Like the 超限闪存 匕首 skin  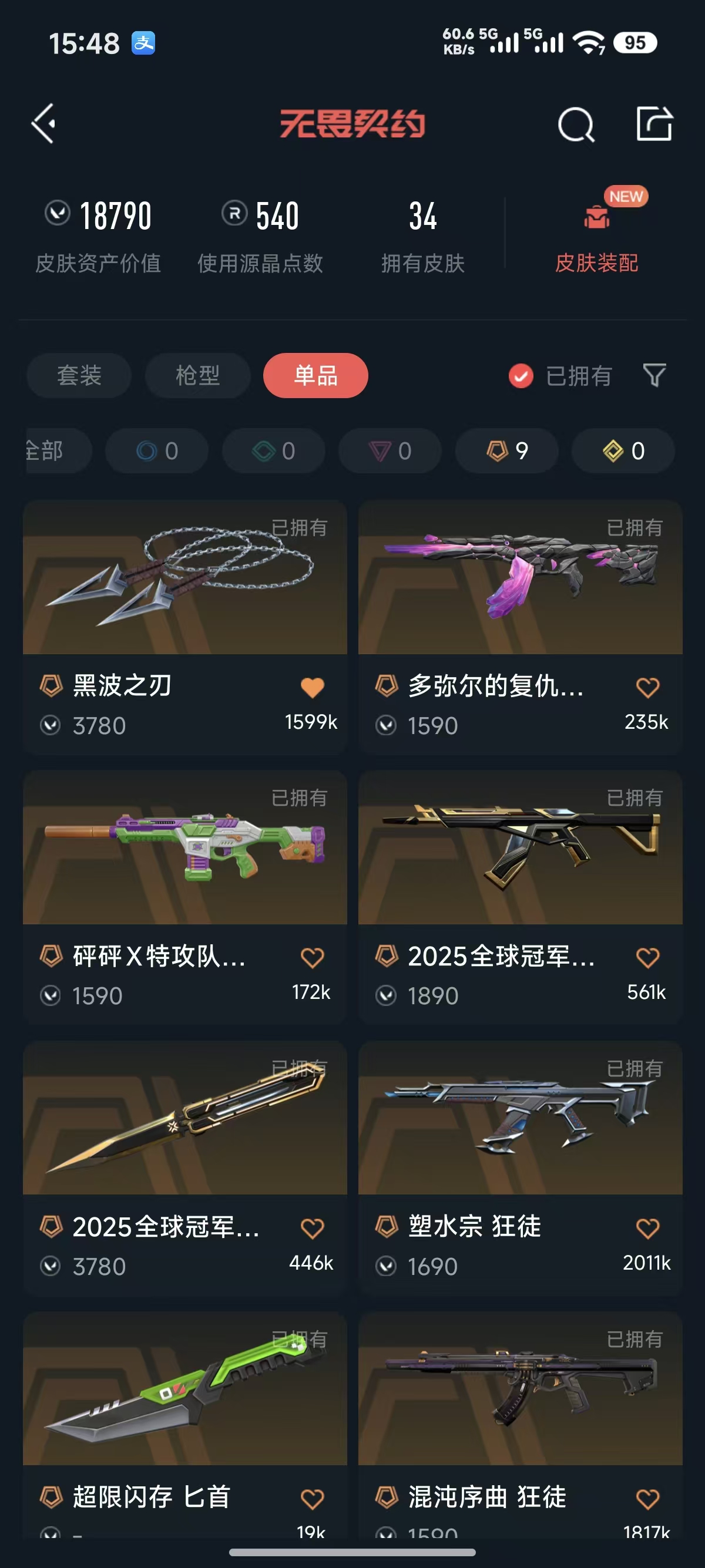point(313,1499)
